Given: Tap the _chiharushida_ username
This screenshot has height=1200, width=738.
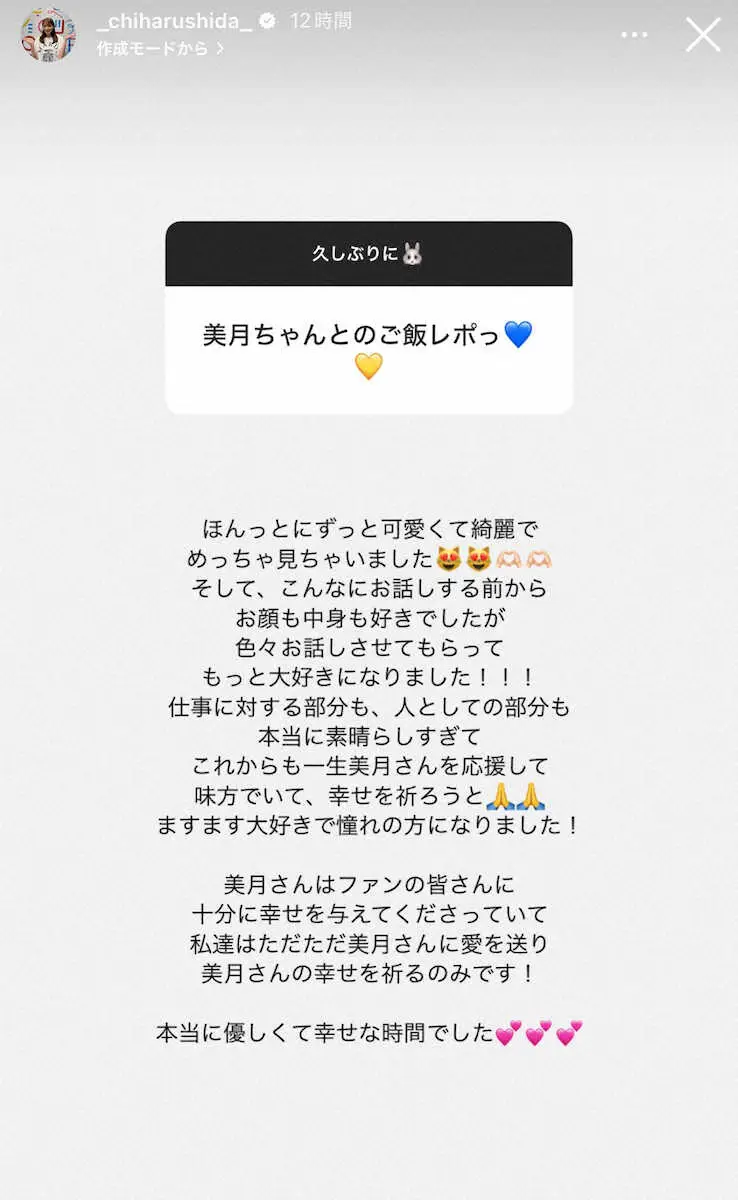Looking at the screenshot, I should point(174,21).
